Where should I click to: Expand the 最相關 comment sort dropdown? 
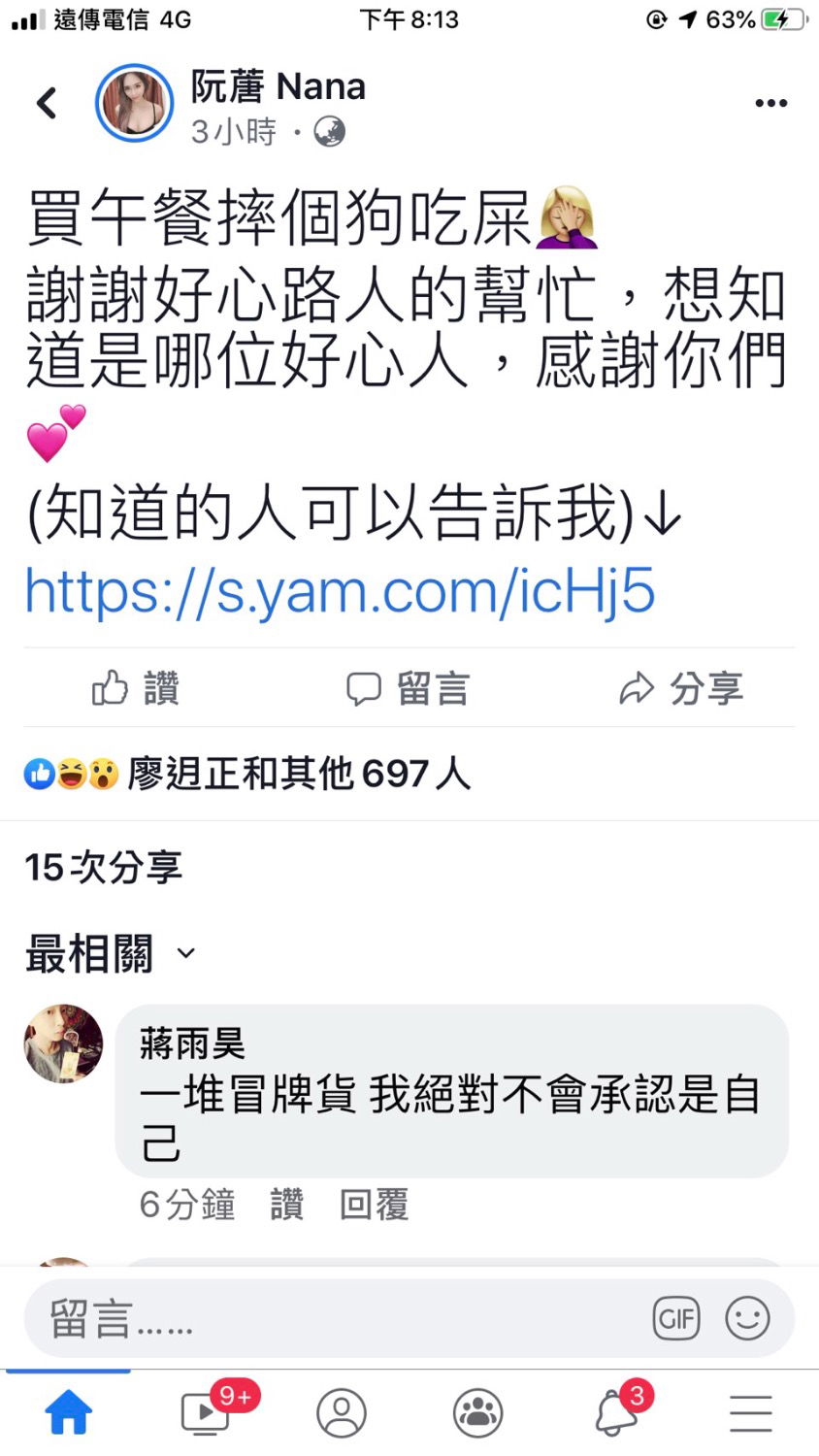111,953
